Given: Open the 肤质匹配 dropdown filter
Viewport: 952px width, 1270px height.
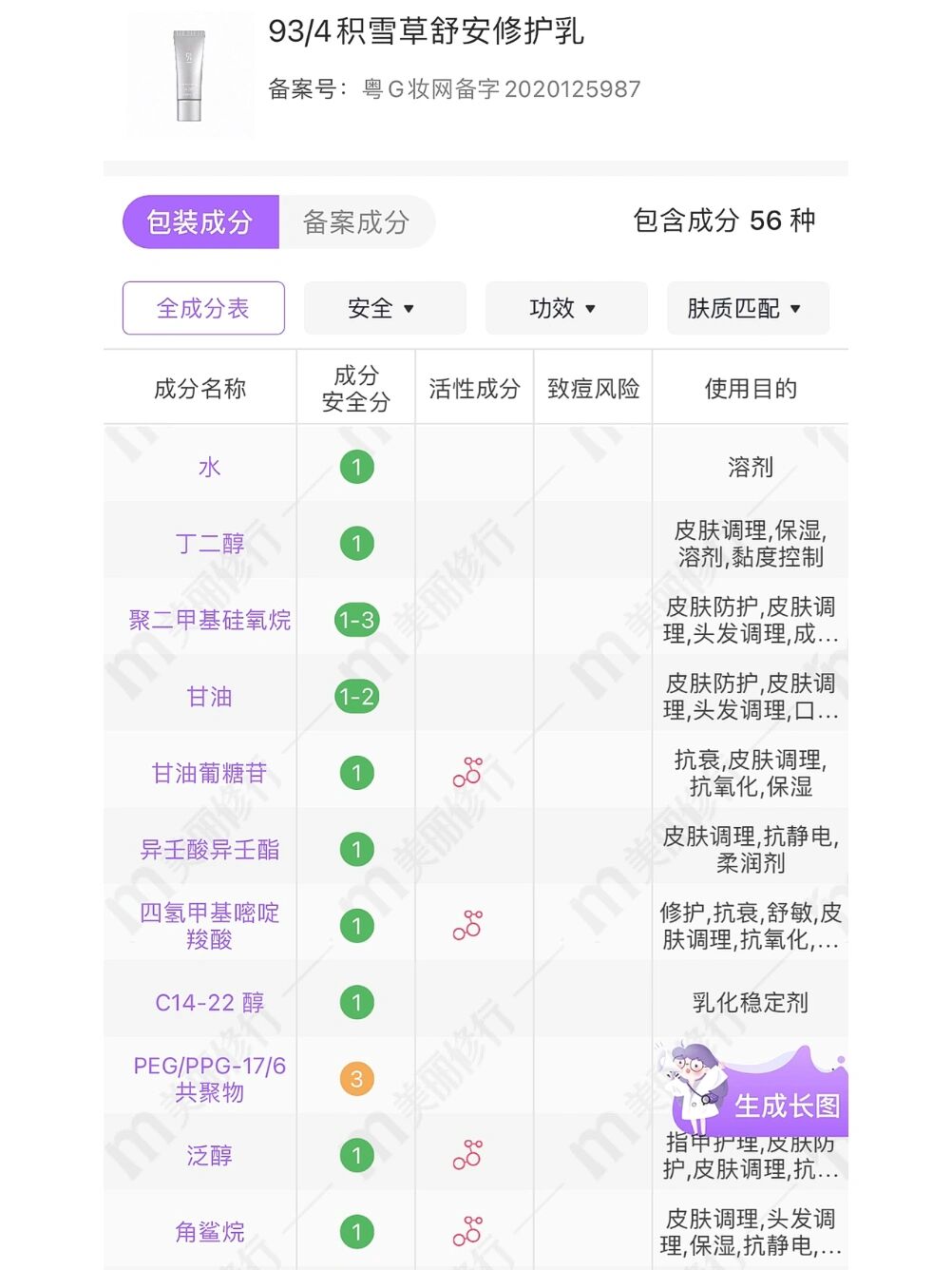Looking at the screenshot, I should [x=747, y=308].
